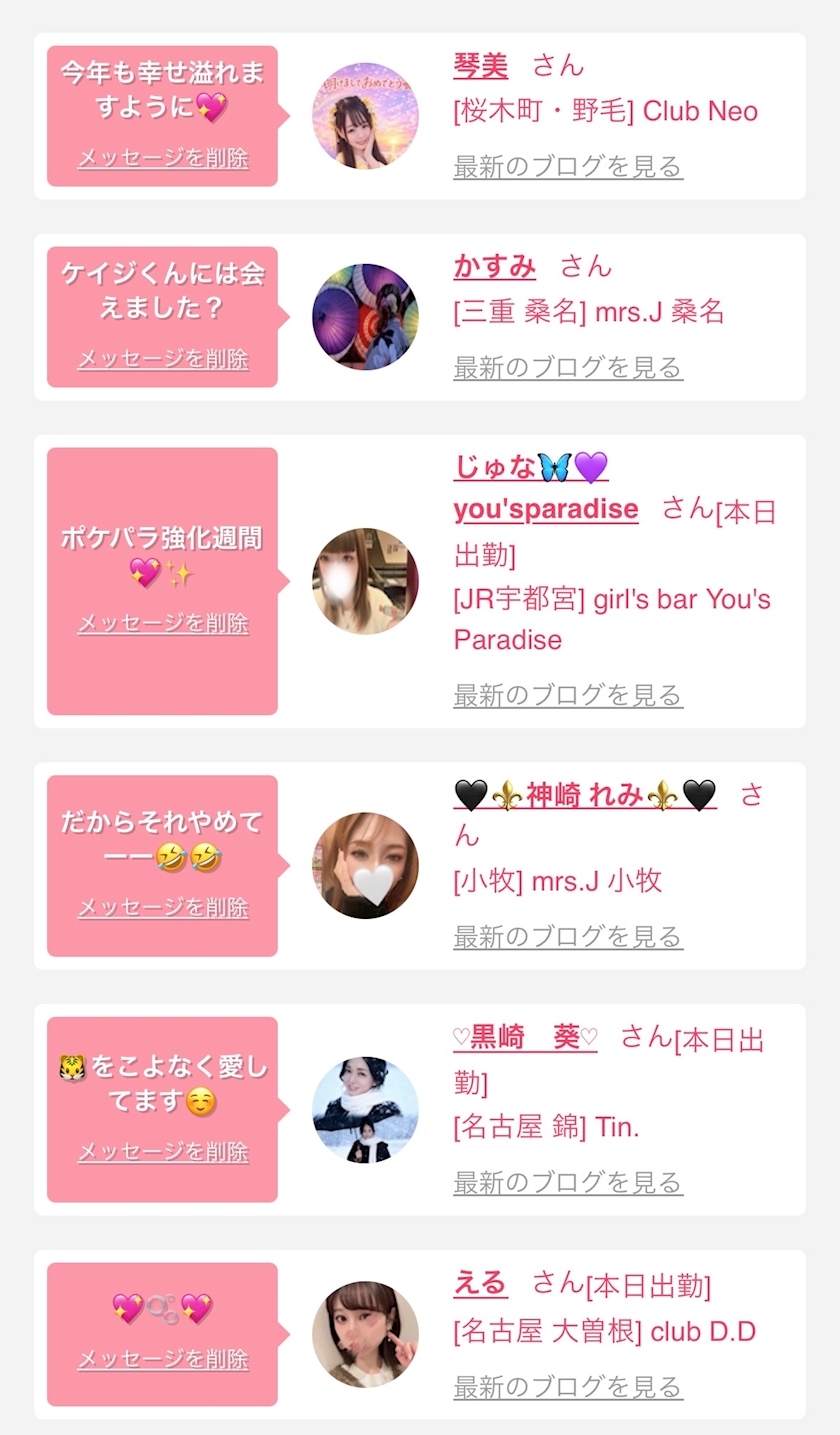The width and height of the screenshot is (840, 1435).
Task: View える's latest blog
Action: [x=567, y=1387]
